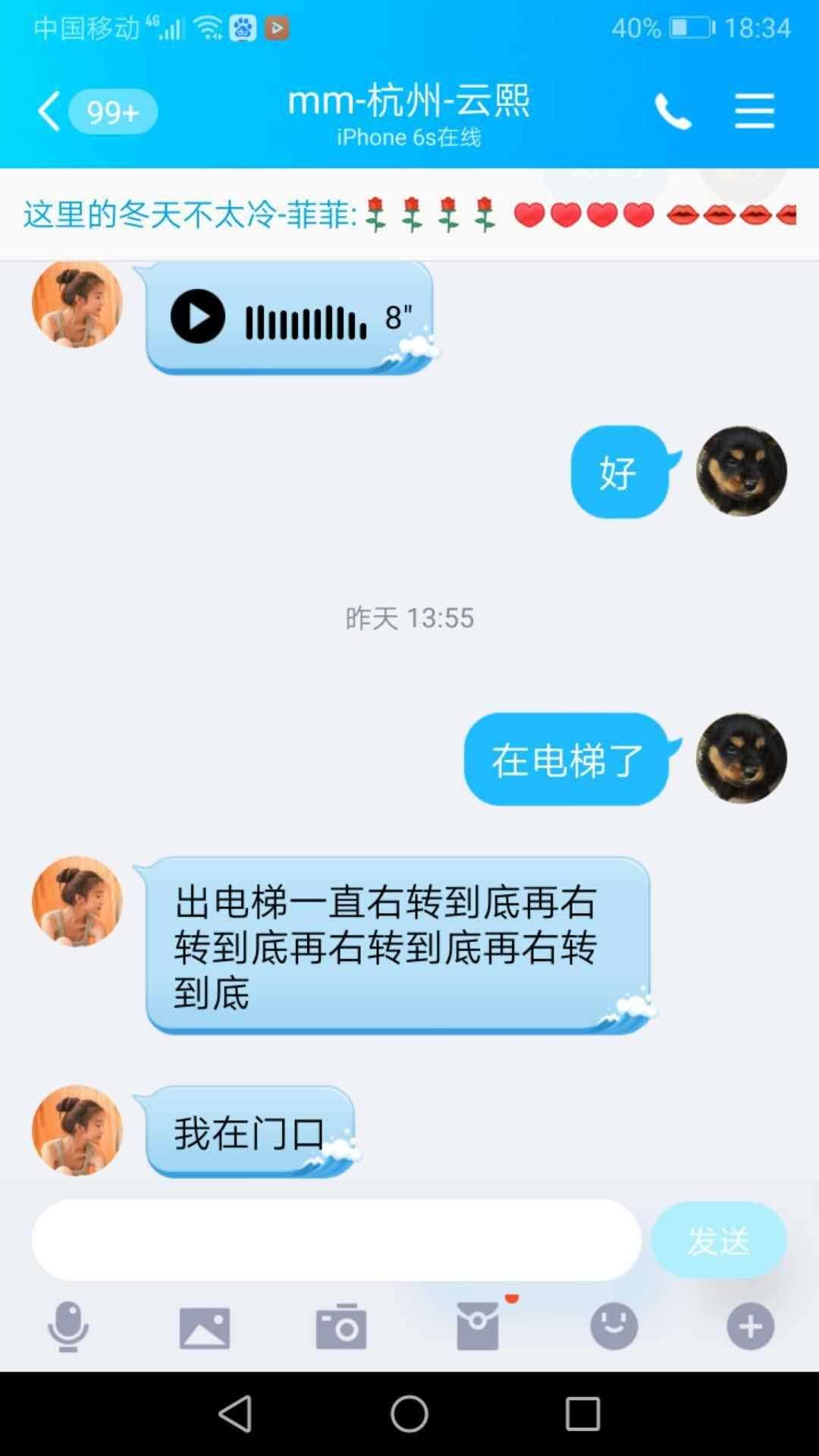The width and height of the screenshot is (819, 1456).
Task: Tap the 发送 send button
Action: click(x=718, y=1240)
